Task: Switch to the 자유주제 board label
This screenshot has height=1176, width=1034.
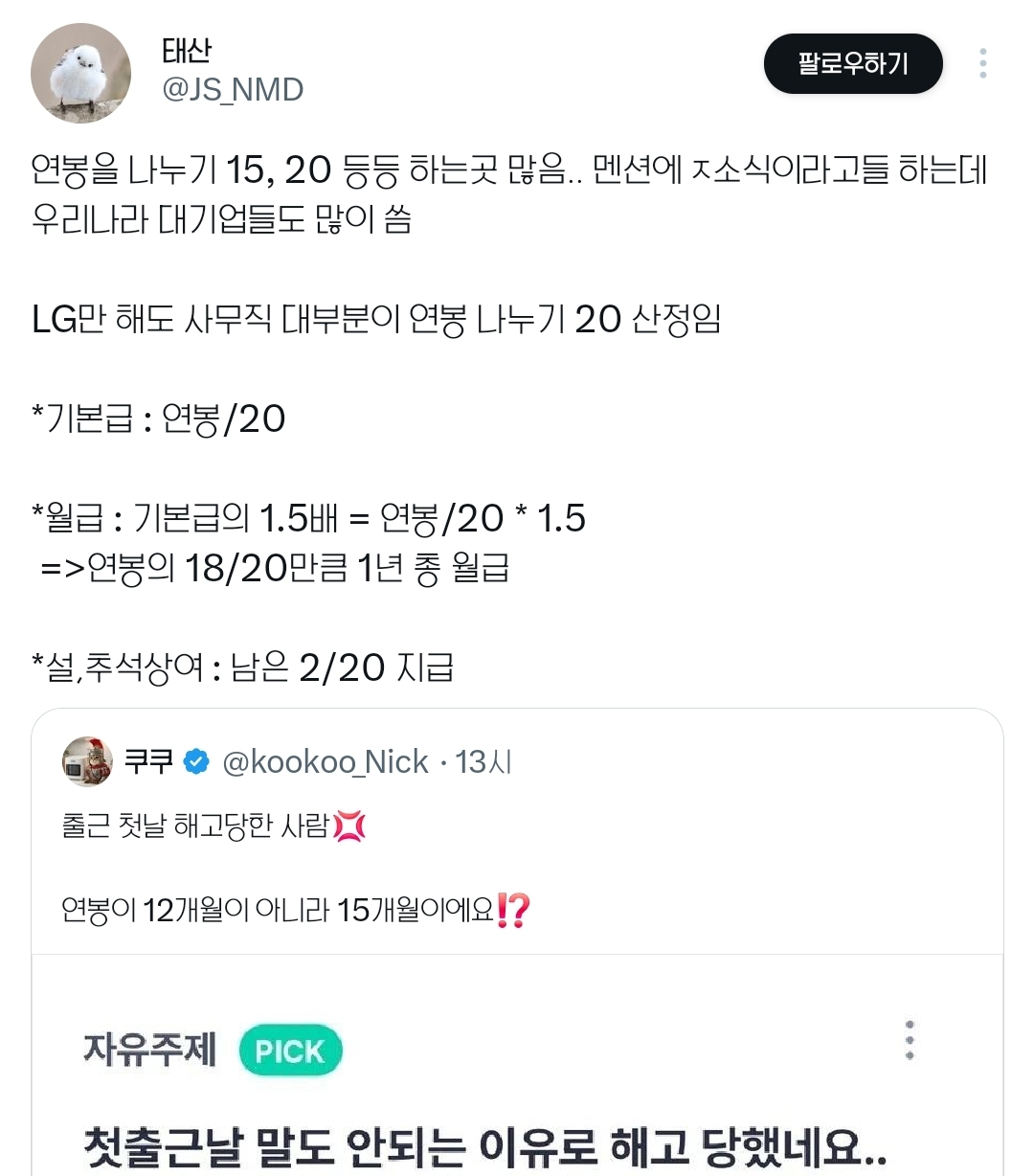Action: (148, 1050)
